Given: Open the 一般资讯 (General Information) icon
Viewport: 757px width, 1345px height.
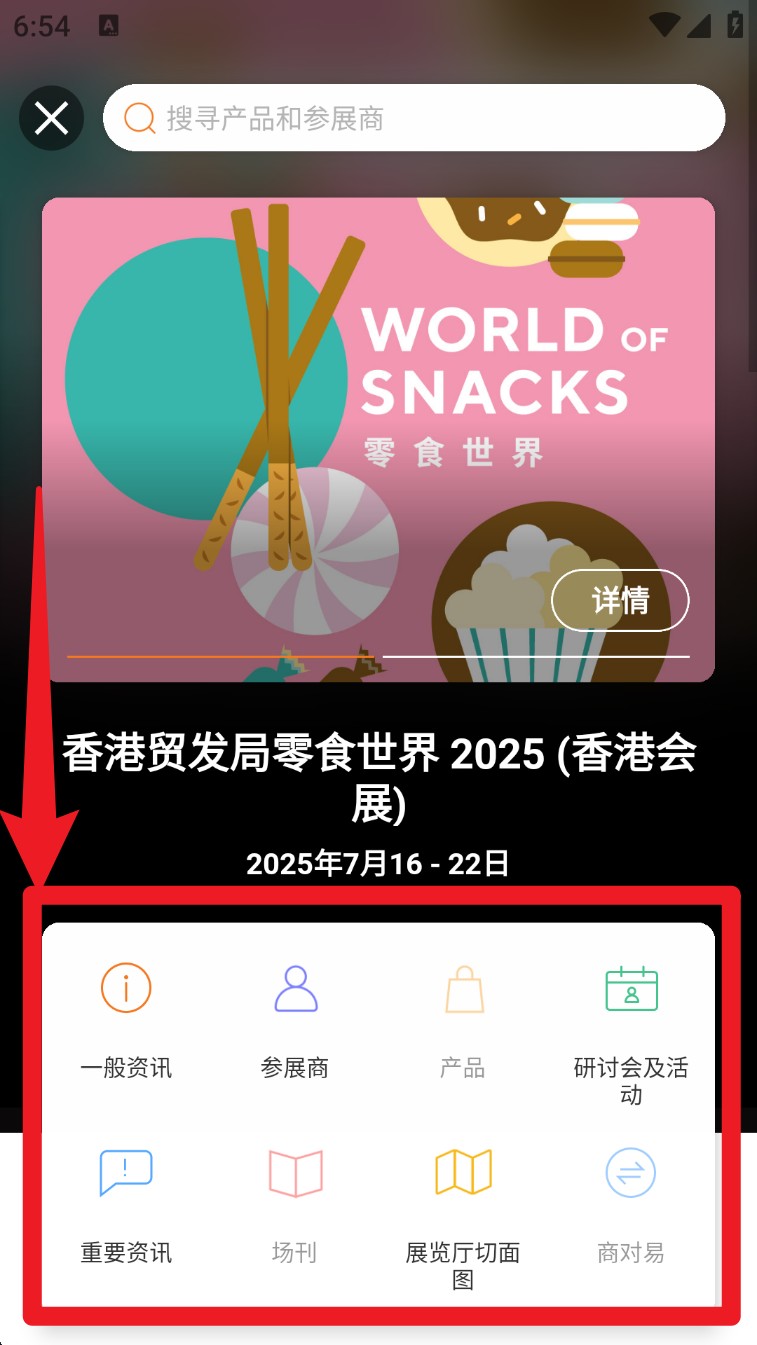Looking at the screenshot, I should click(124, 988).
